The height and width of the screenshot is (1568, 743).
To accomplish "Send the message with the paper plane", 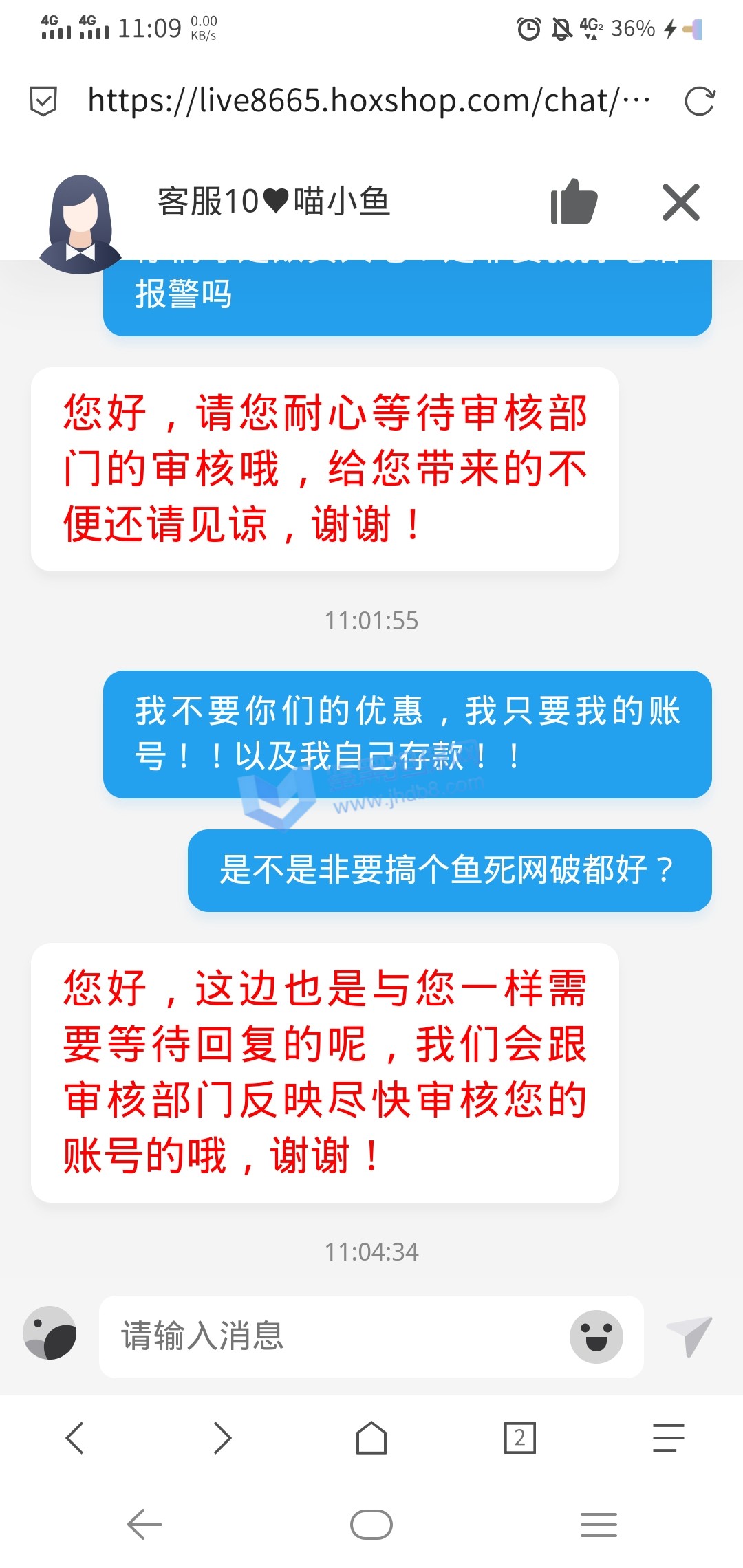I will pyautogui.click(x=689, y=1336).
